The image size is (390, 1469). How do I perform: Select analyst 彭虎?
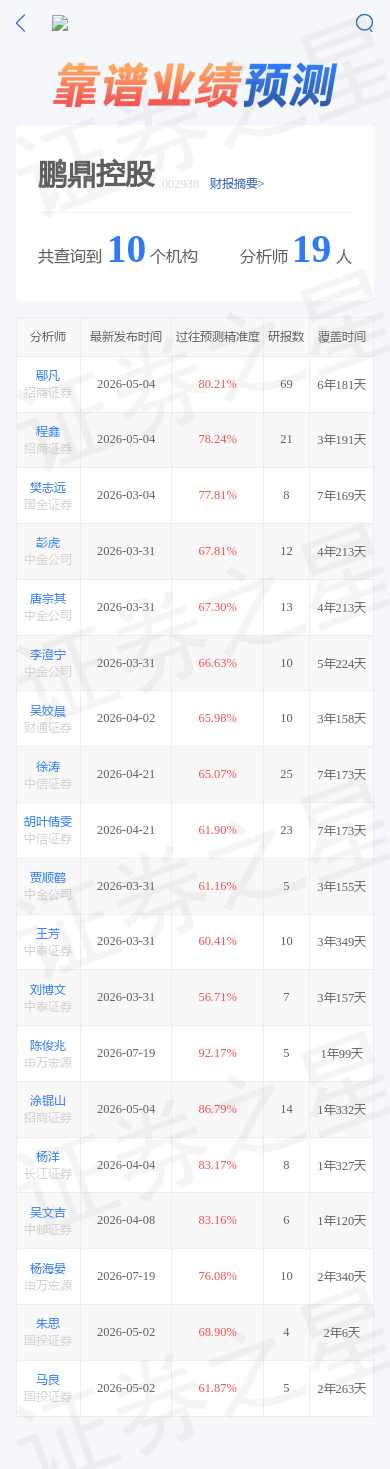click(48, 543)
